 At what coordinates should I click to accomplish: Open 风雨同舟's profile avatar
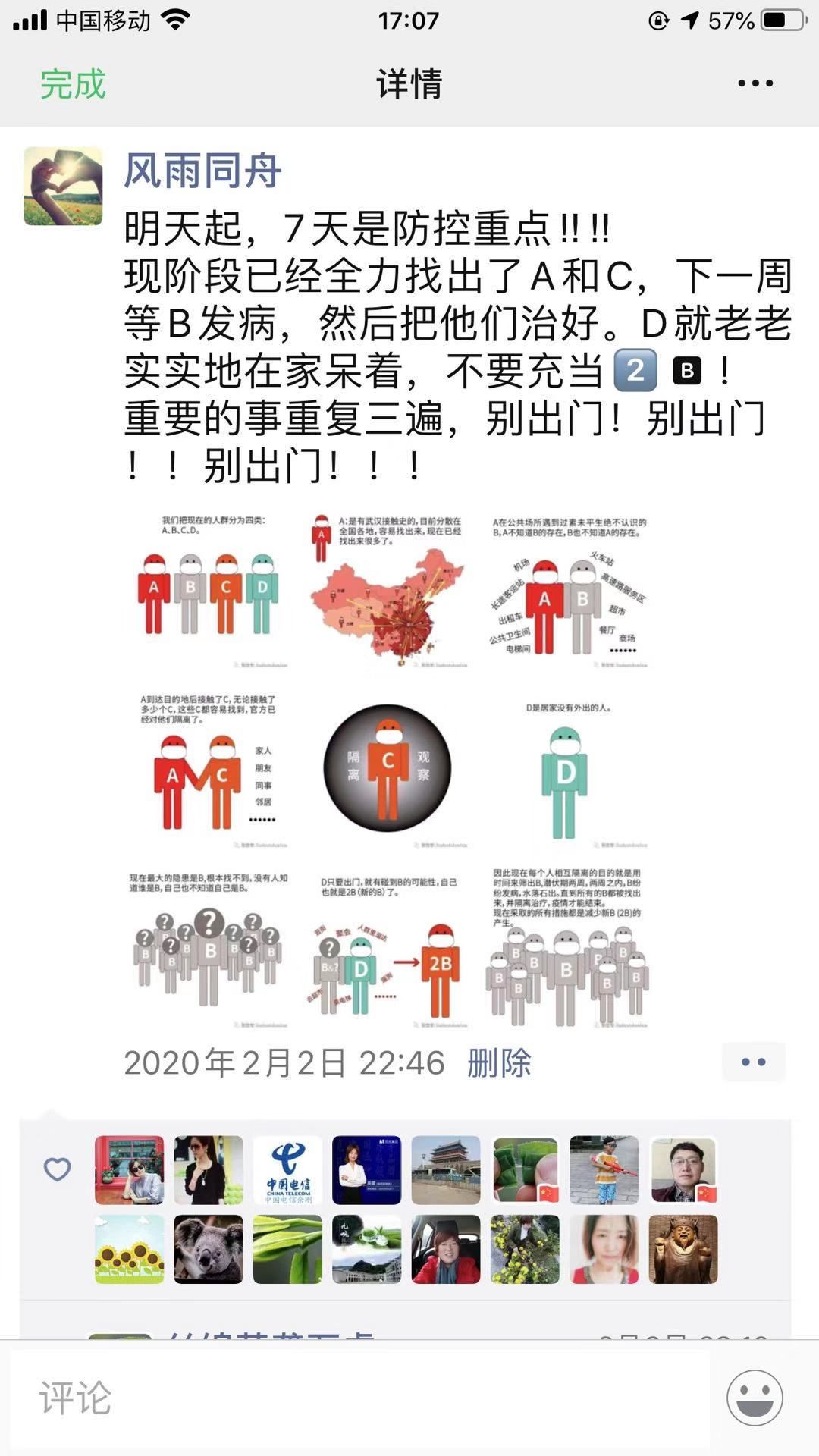pos(63,187)
